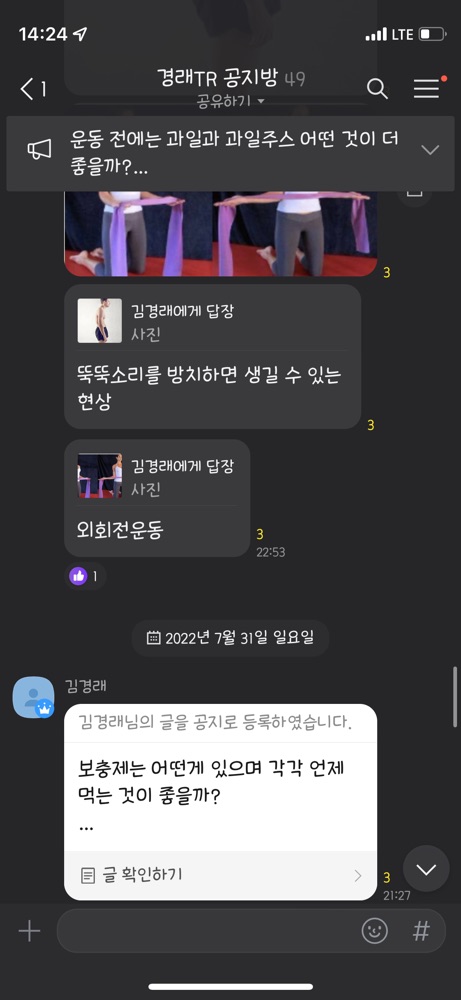Open the emoticon picker
Screen dimensions: 461x1000
(x=375, y=931)
